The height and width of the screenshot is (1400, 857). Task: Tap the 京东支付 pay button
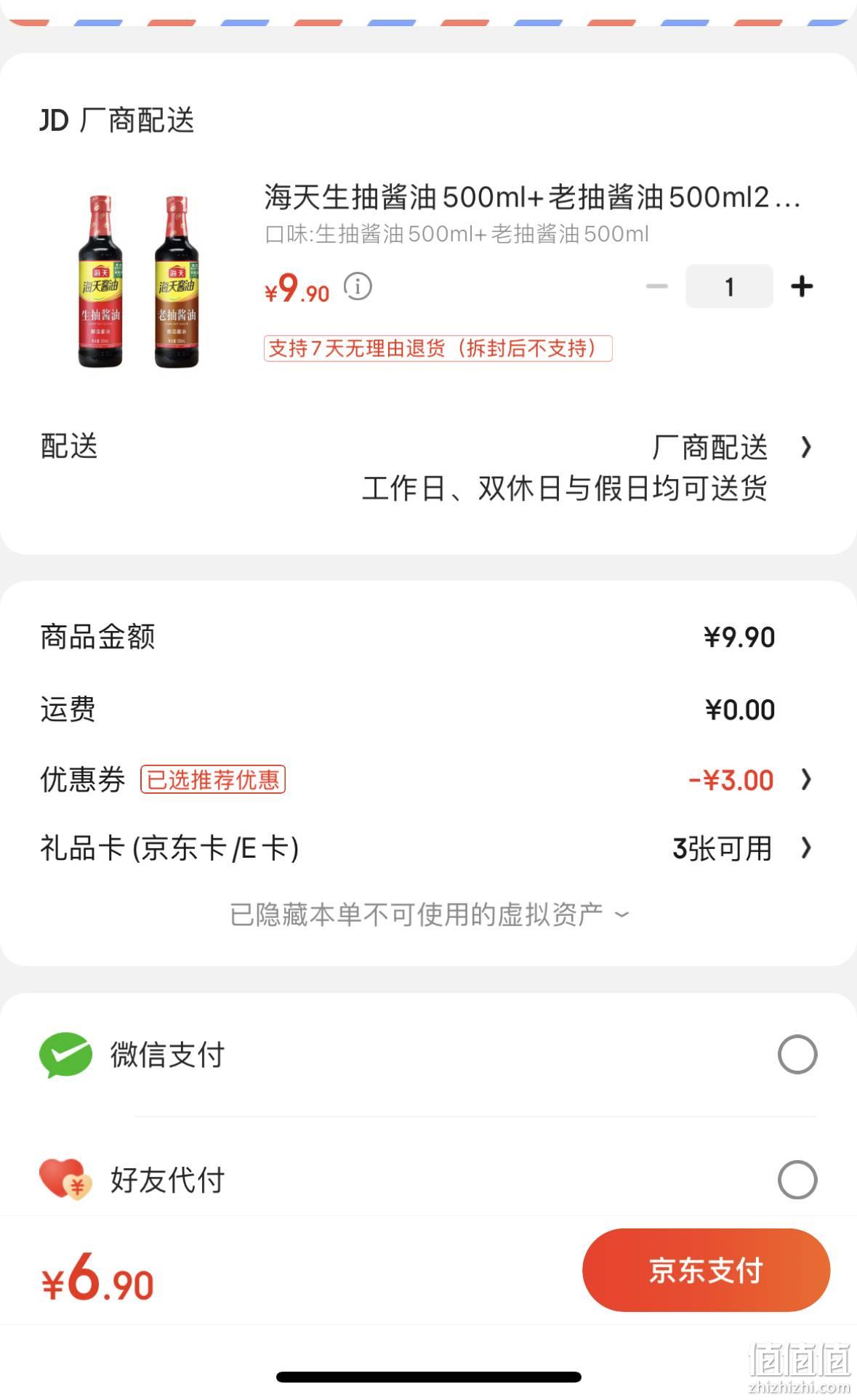coord(706,1270)
